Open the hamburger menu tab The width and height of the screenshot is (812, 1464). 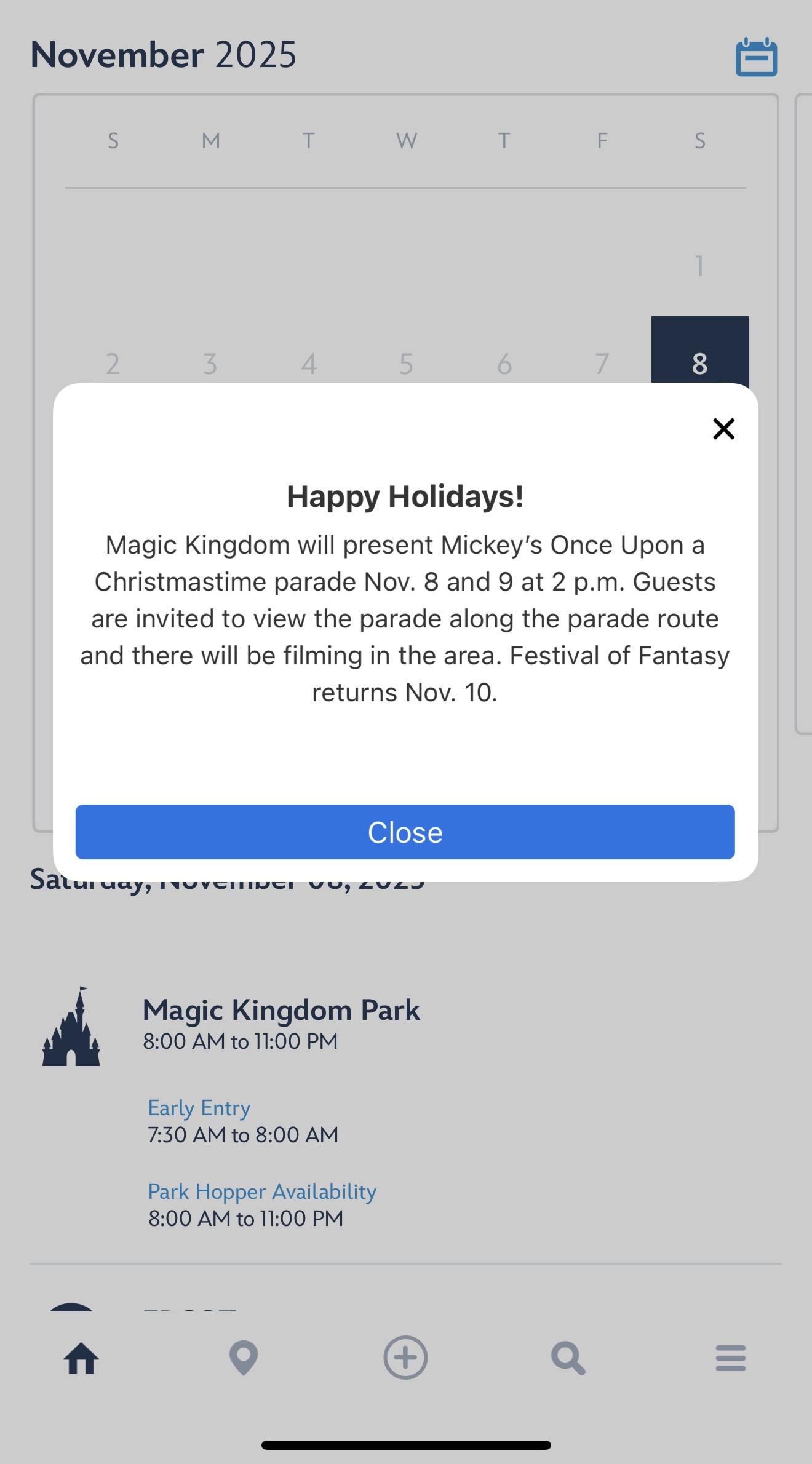pos(731,1358)
